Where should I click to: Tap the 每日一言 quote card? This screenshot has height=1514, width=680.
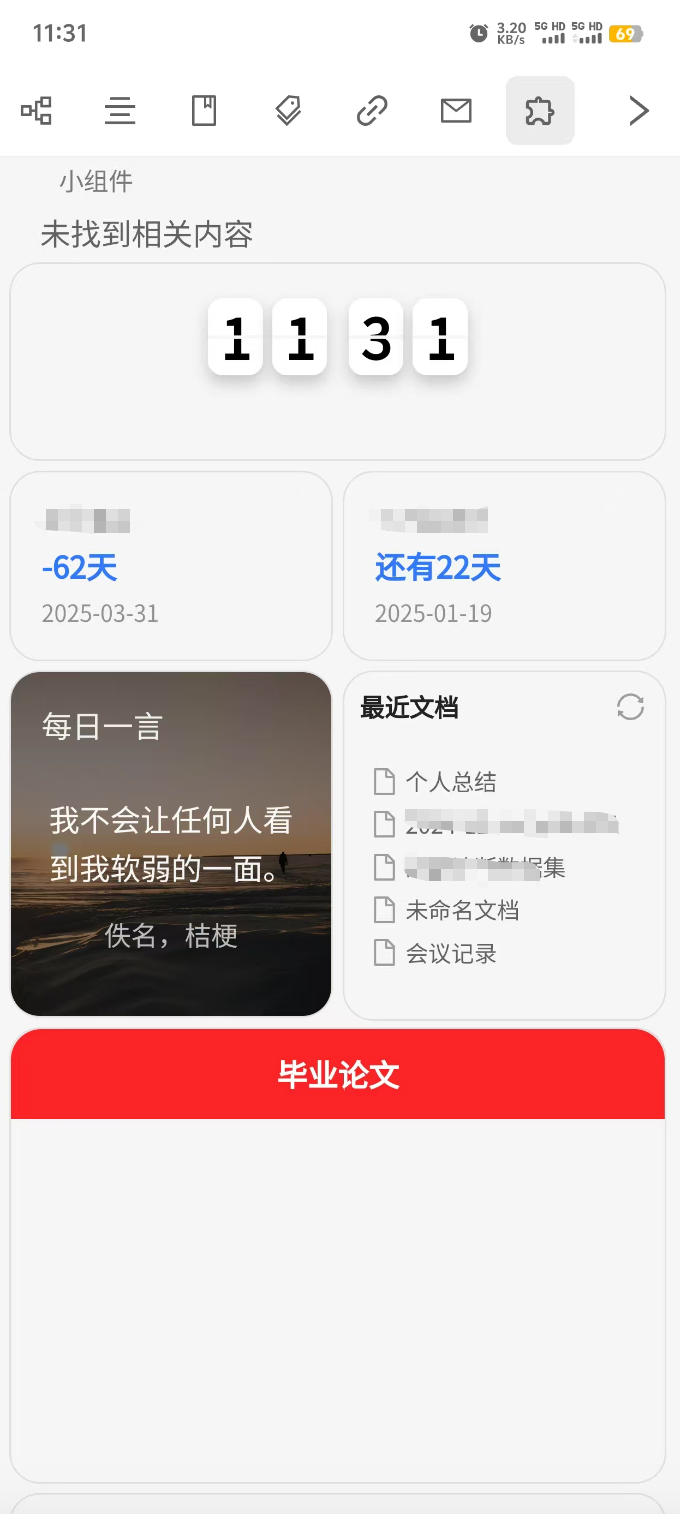click(170, 843)
